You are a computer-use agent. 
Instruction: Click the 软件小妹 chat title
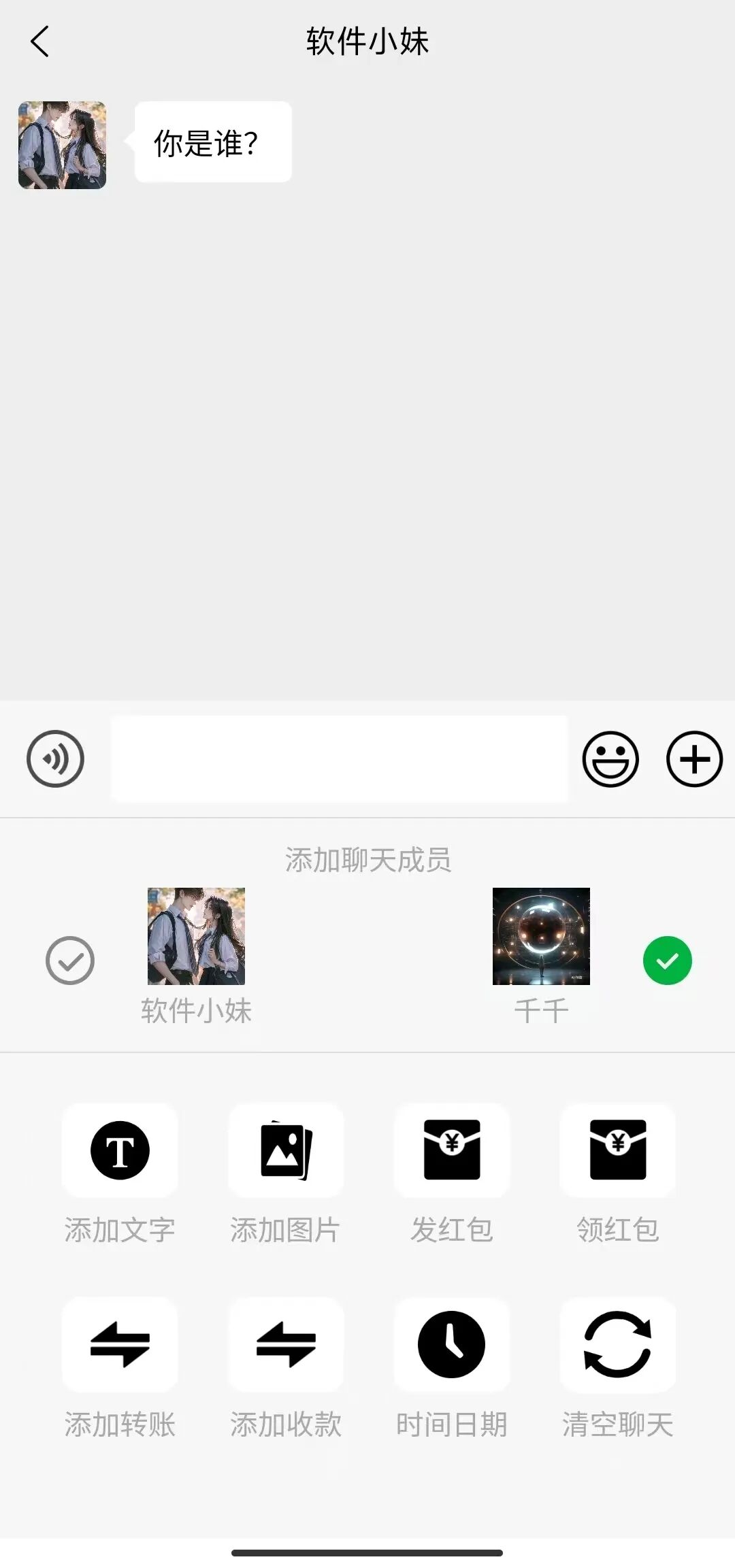(367, 41)
